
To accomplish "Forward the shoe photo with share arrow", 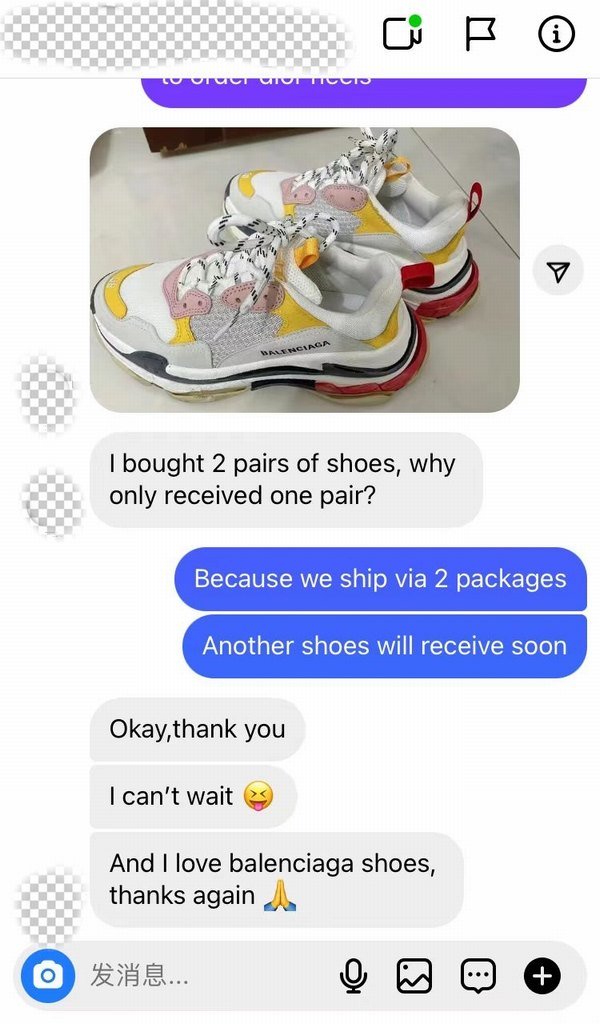I will coord(558,271).
